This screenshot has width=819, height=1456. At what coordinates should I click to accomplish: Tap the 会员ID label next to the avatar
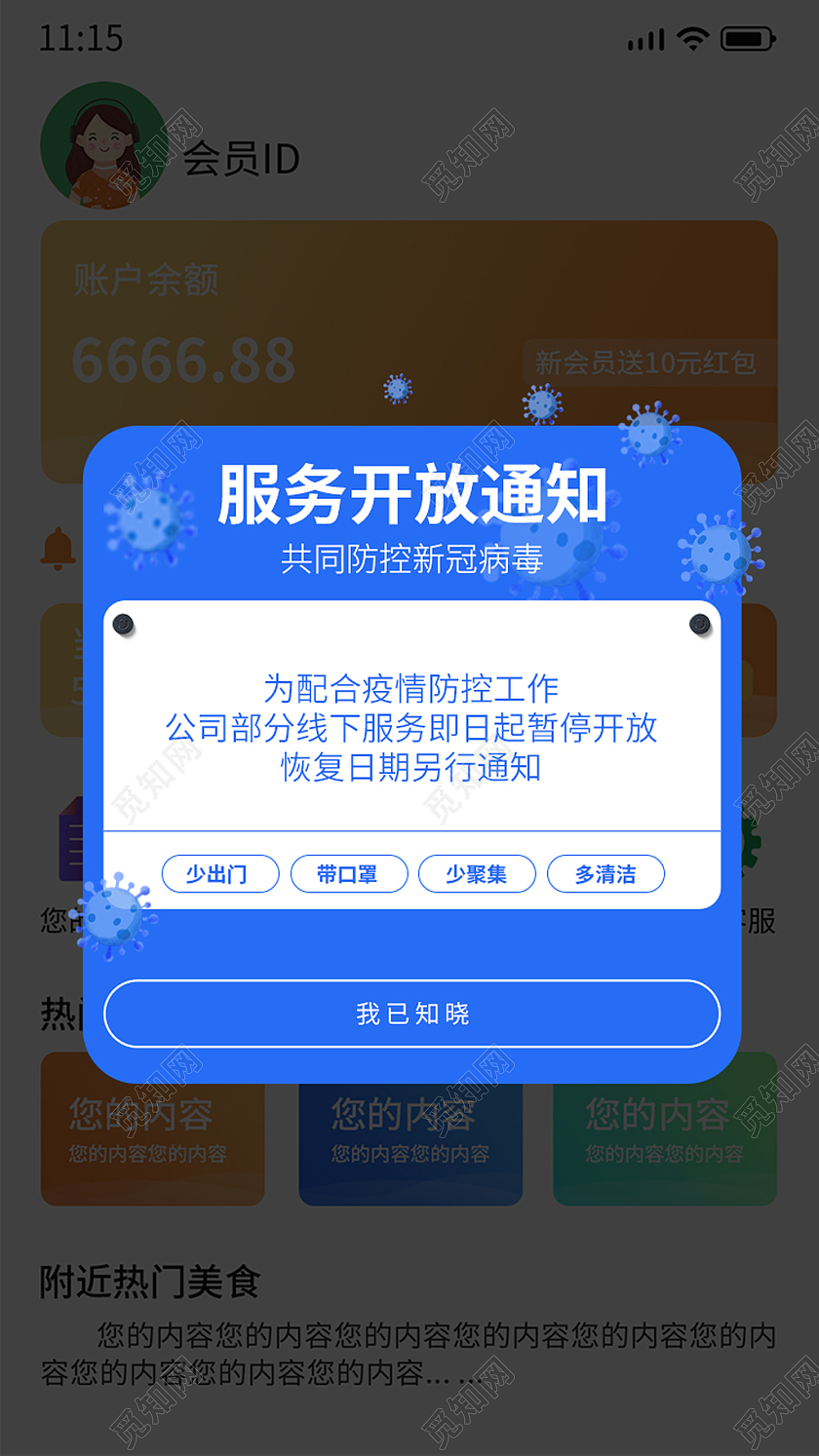coord(238,158)
